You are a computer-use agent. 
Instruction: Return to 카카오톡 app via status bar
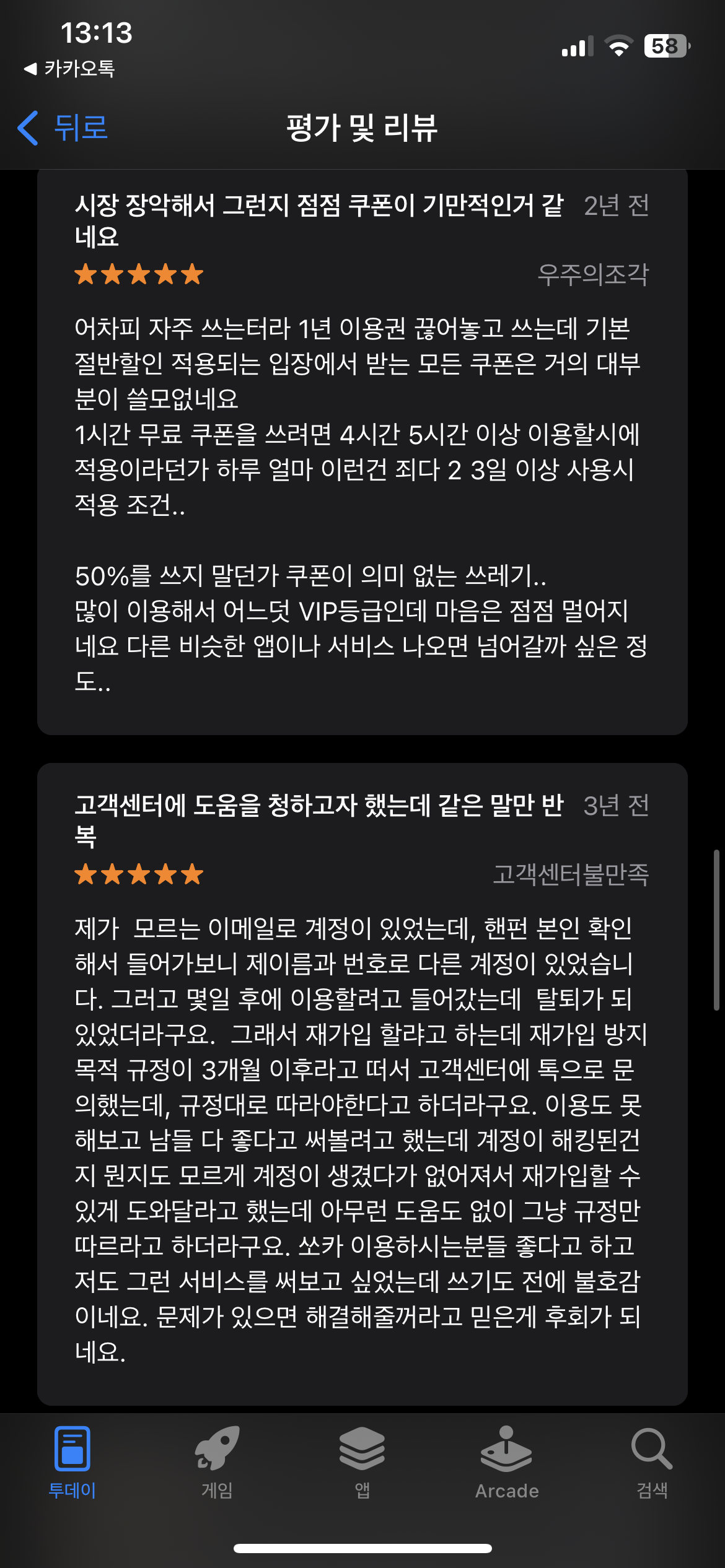click(x=69, y=68)
